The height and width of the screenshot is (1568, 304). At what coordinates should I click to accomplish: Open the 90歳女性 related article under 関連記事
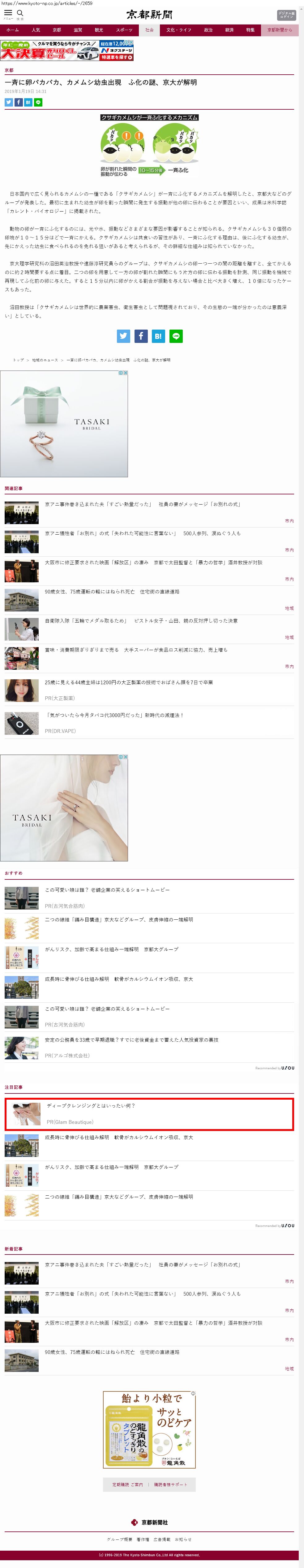click(112, 592)
